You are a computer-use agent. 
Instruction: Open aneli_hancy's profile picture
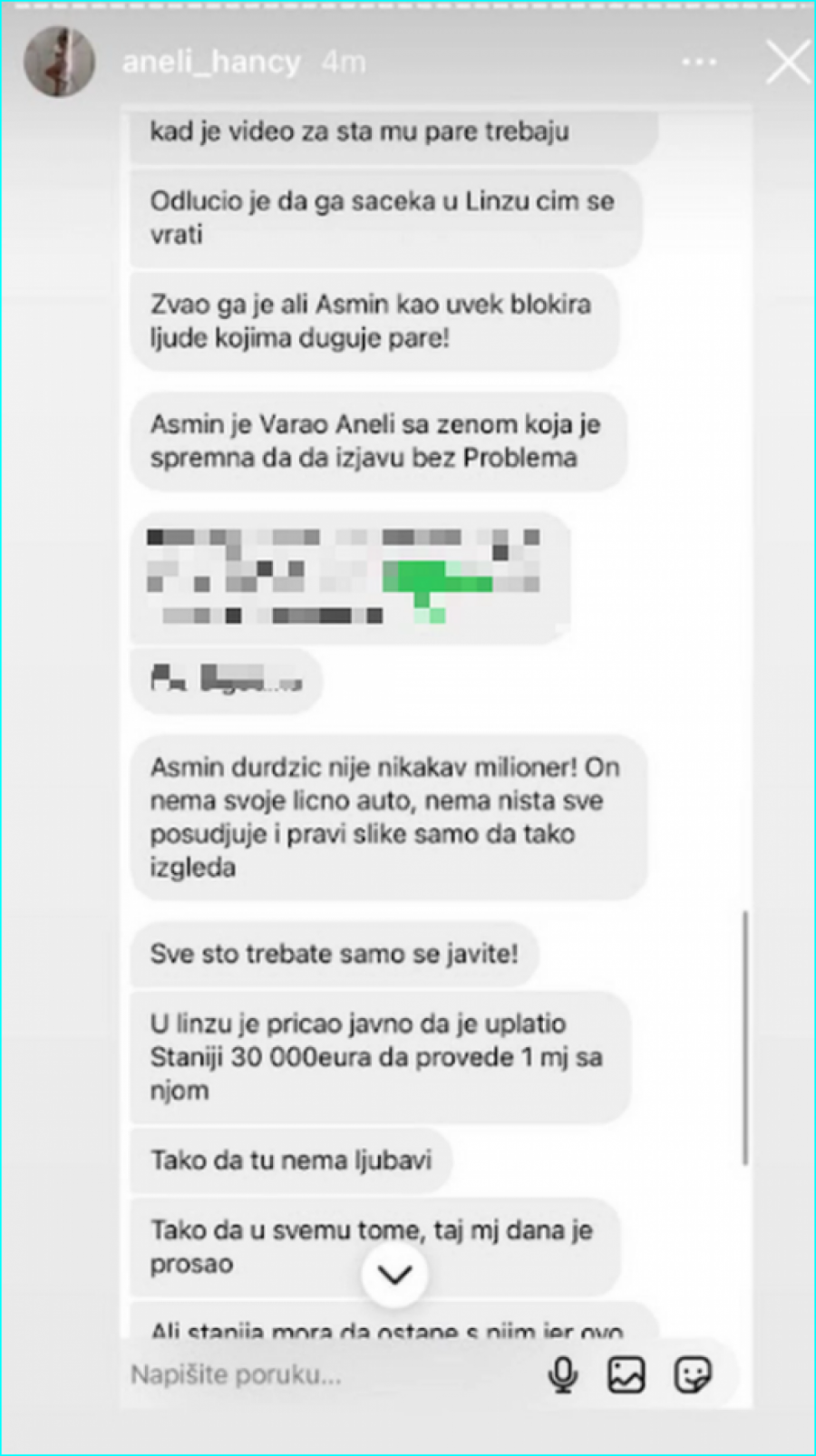60,62
